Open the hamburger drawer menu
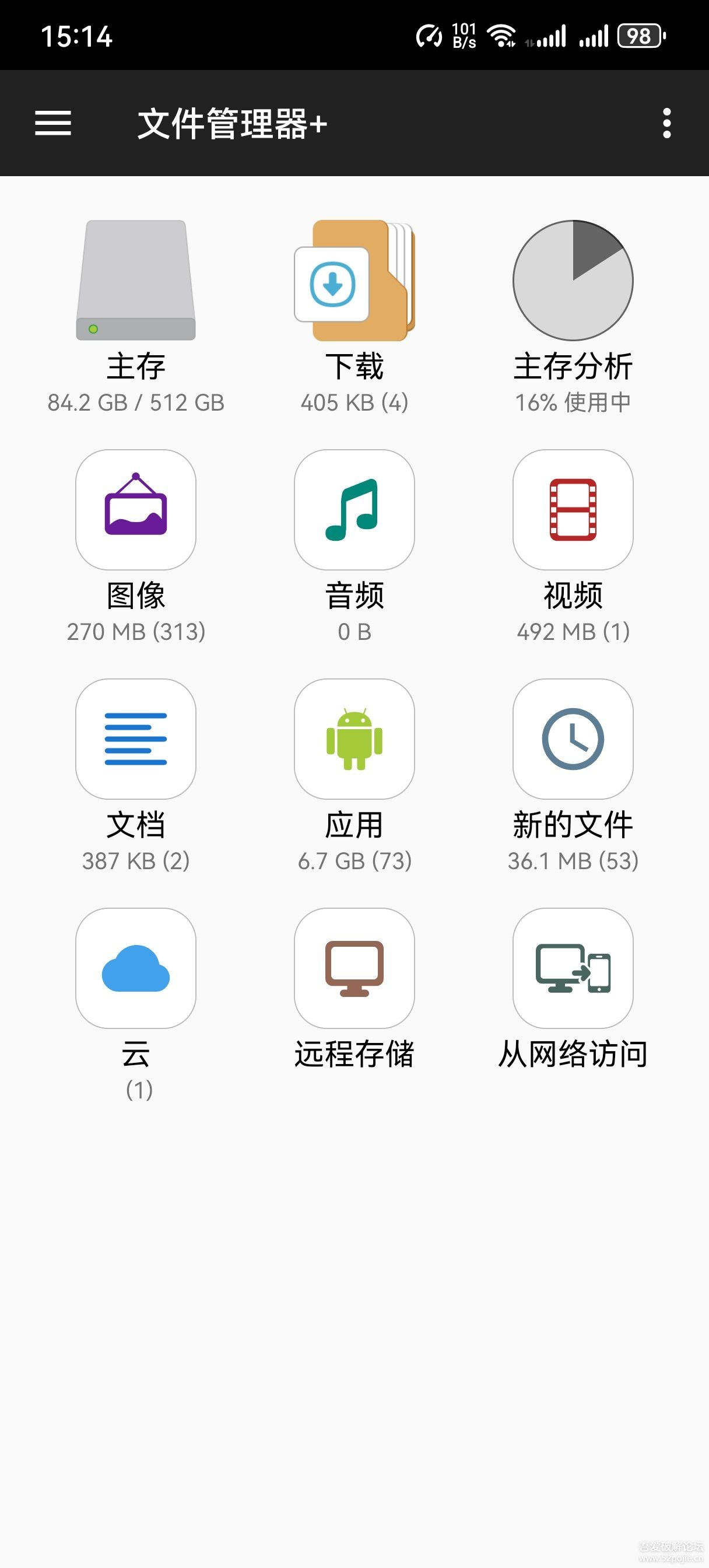 pos(53,124)
